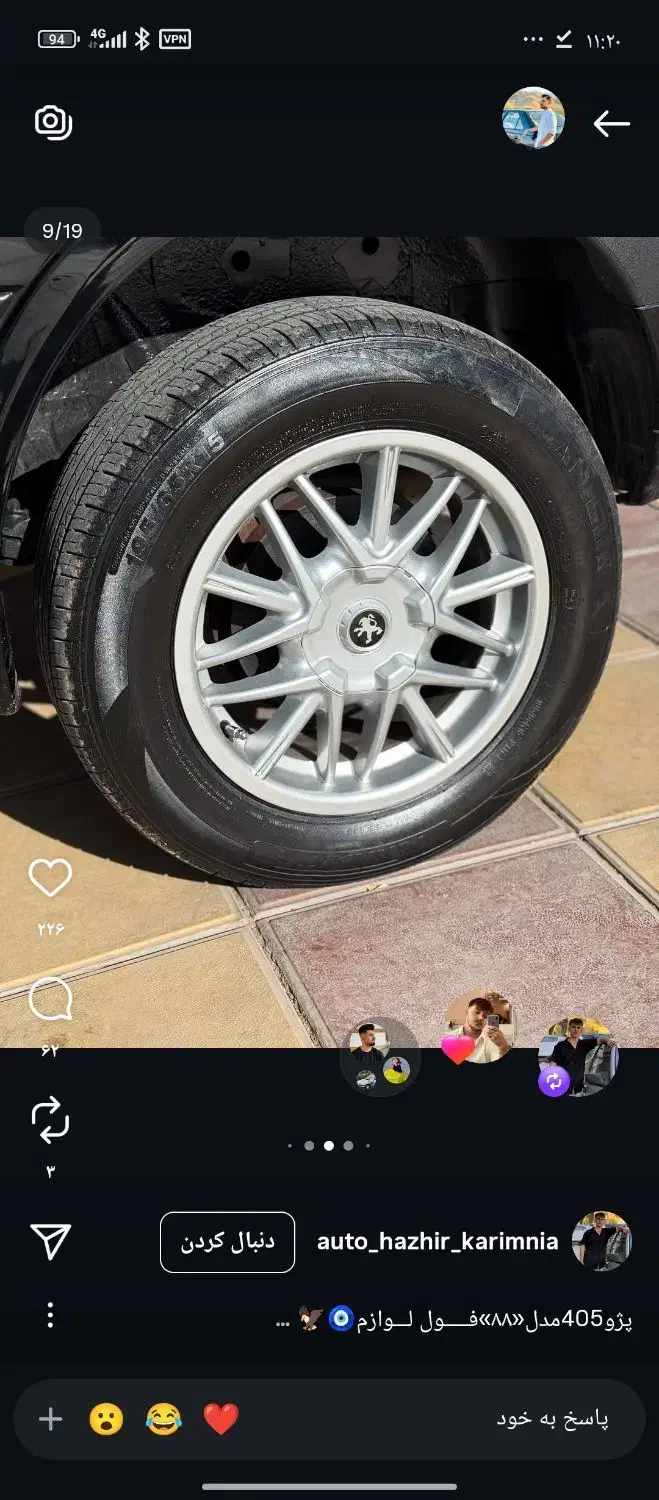Open the auto_hazhir_karimnia profile name
Screen dimensions: 659x1500
tap(438, 1242)
